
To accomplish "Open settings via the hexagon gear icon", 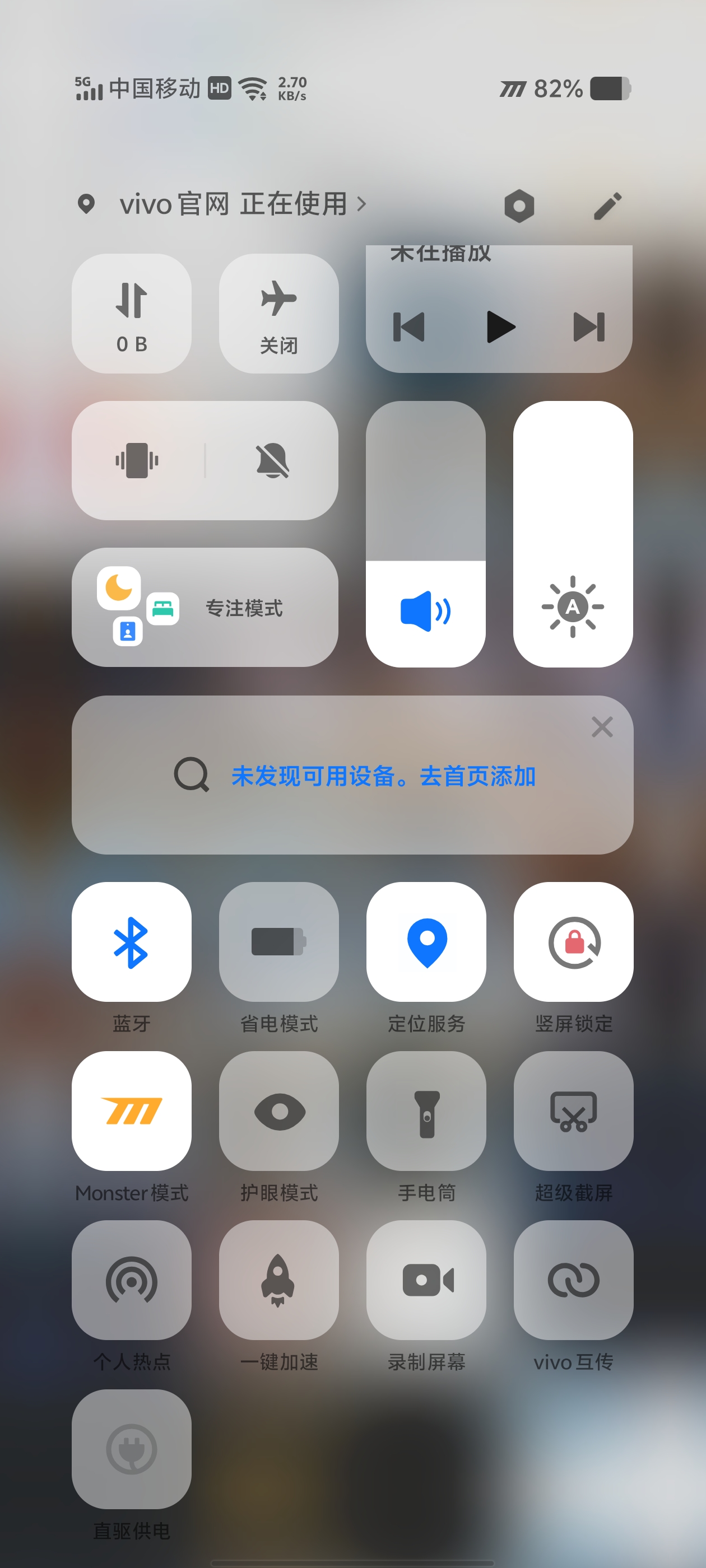I will click(x=519, y=205).
